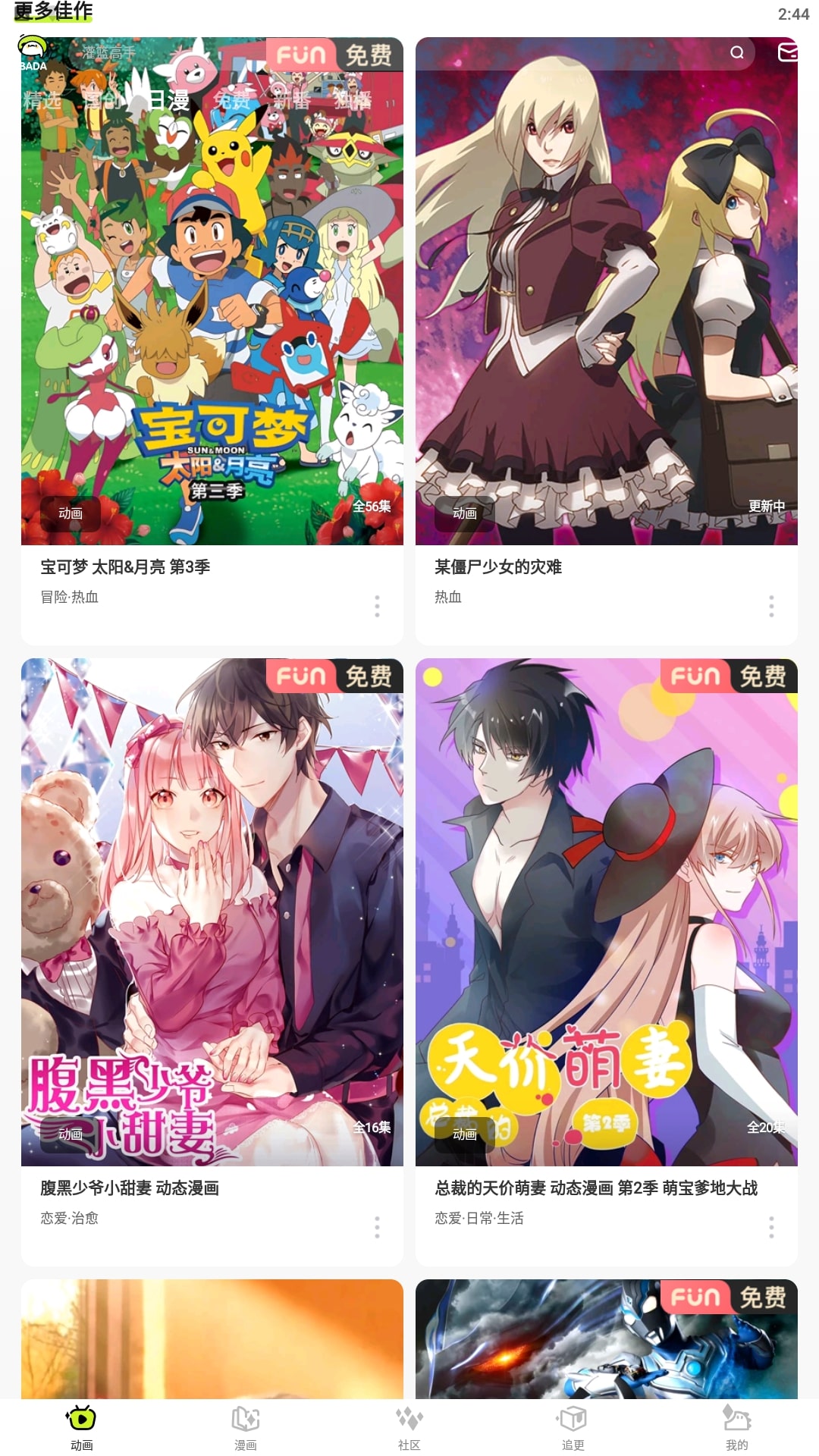The image size is (819, 1456).
Task: Open the 某僵尸少女的灾难 anime card
Action: tap(607, 303)
